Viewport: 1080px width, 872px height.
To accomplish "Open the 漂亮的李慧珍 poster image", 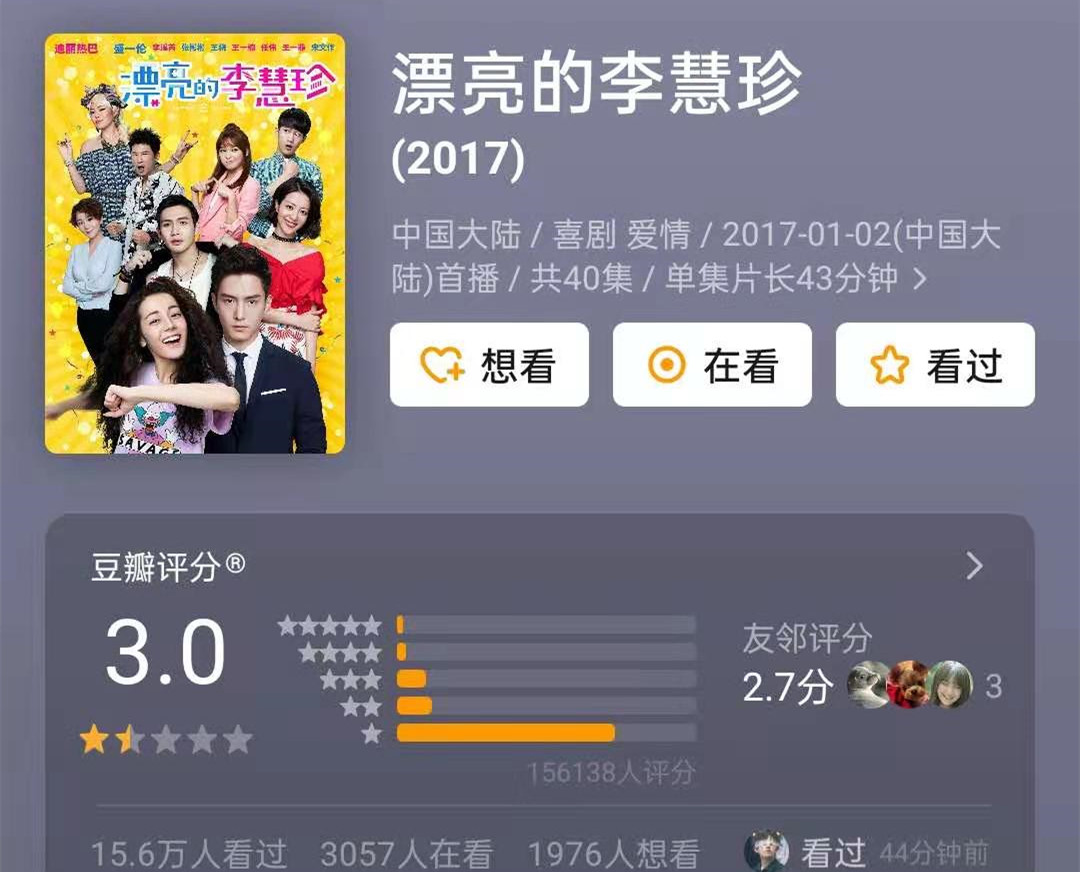I will coord(195,244).
